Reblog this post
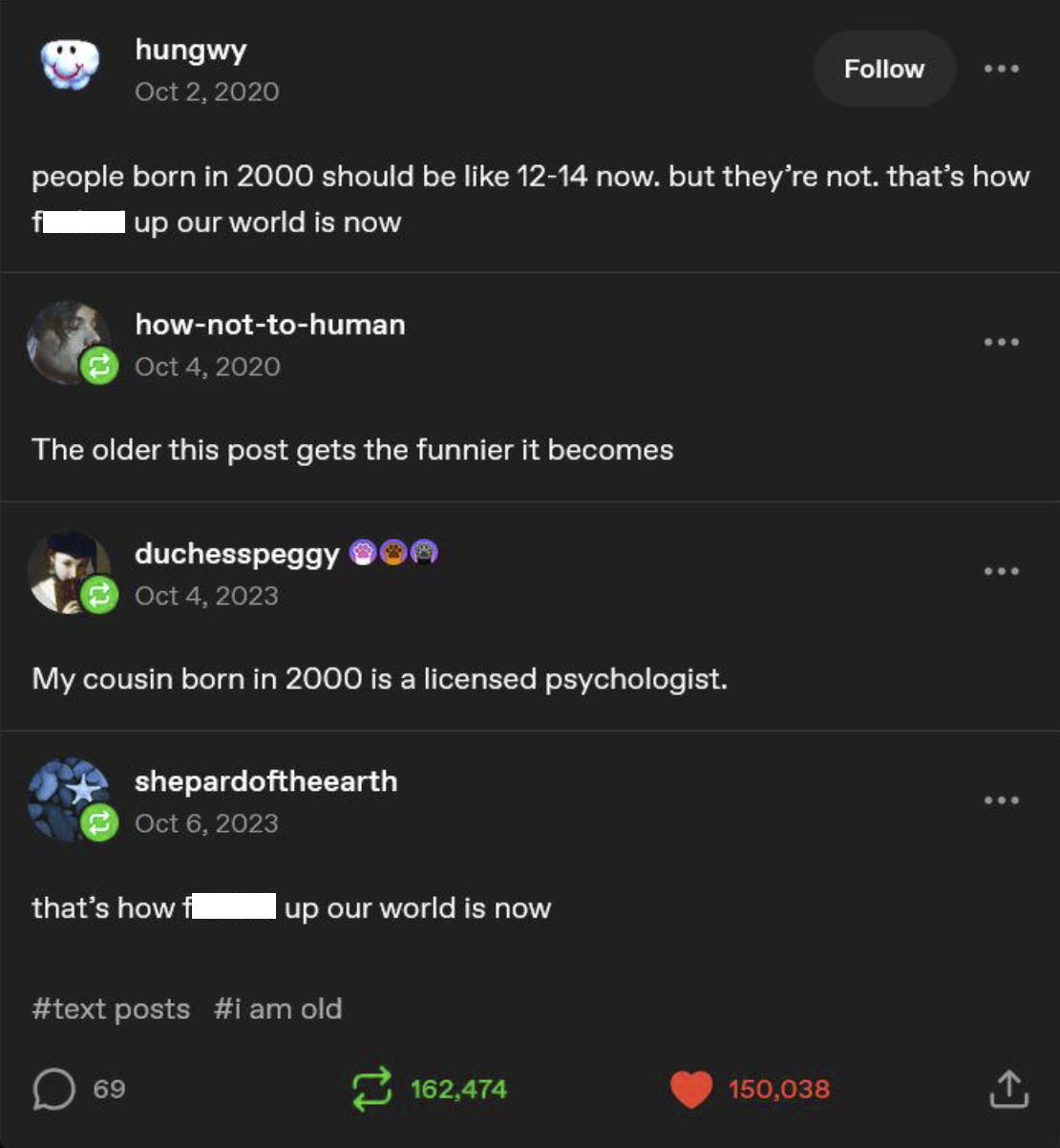This screenshot has height=1148, width=1060. point(371,1090)
